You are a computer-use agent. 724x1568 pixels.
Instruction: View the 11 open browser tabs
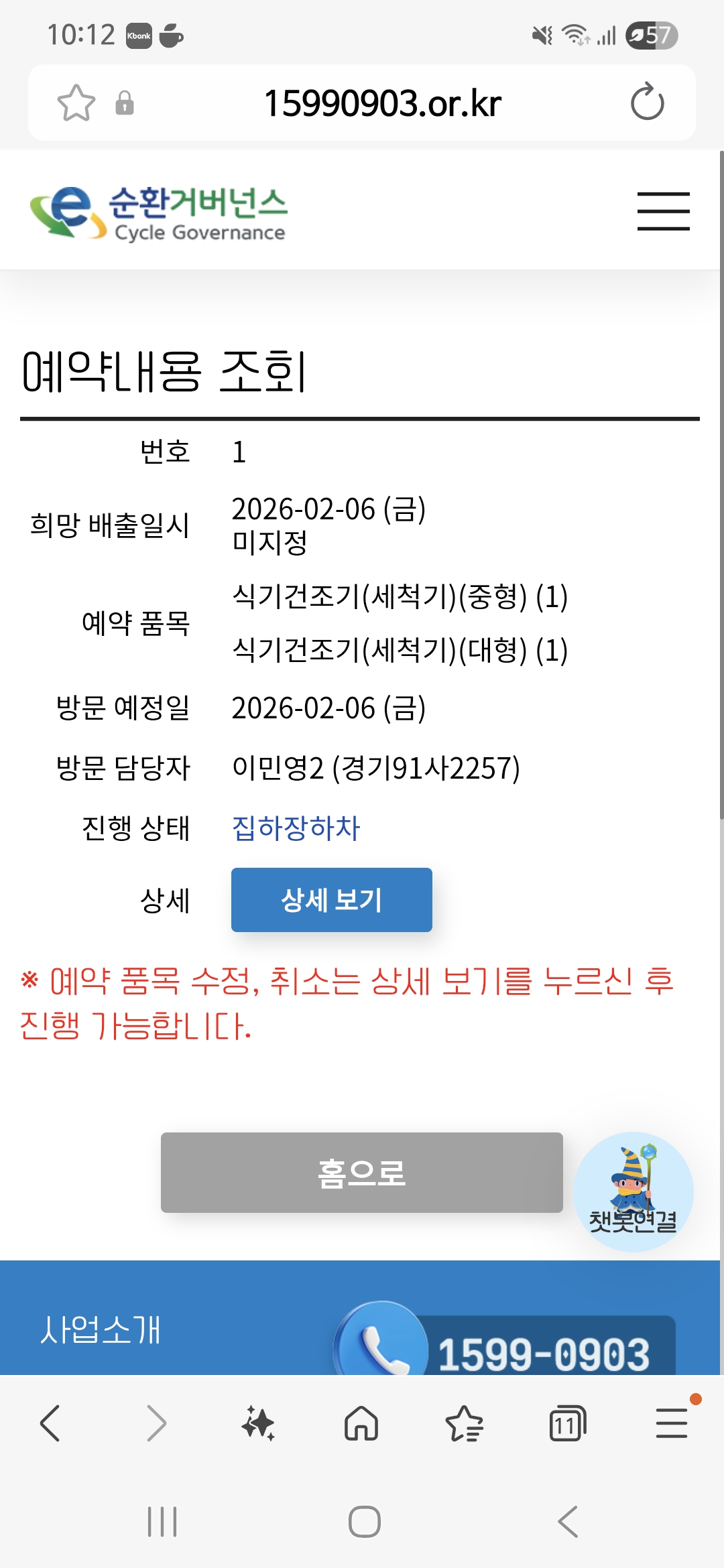click(x=567, y=1423)
